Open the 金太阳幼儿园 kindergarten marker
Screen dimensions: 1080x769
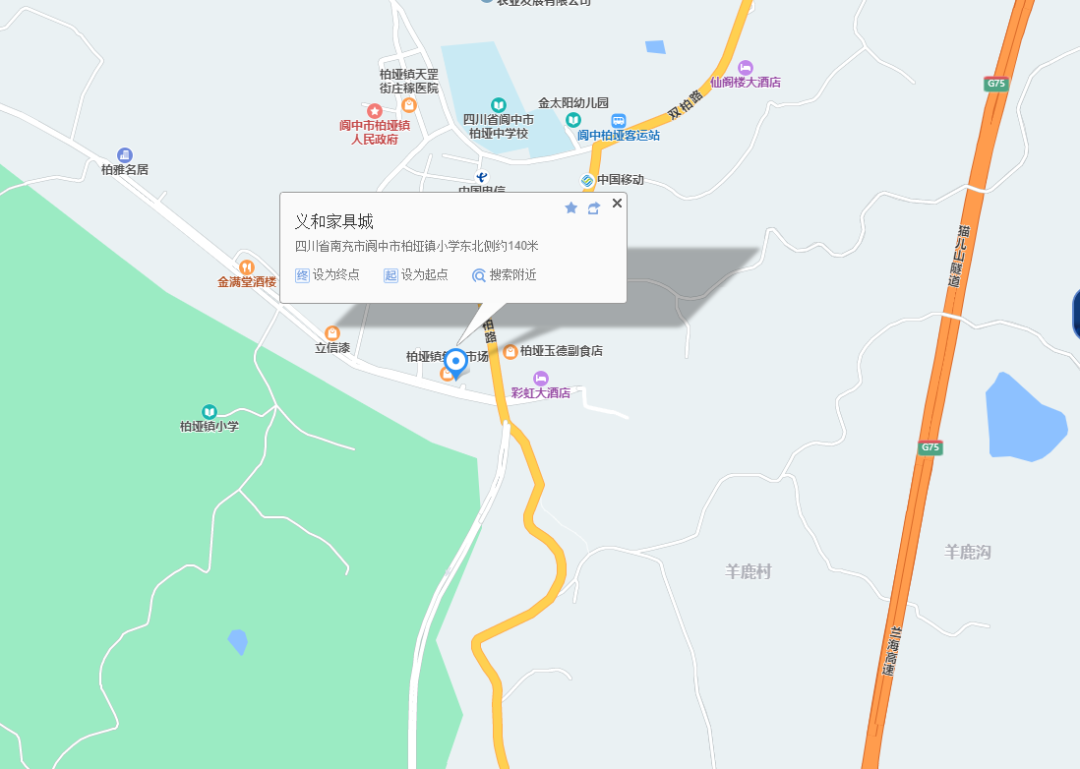coord(573,119)
